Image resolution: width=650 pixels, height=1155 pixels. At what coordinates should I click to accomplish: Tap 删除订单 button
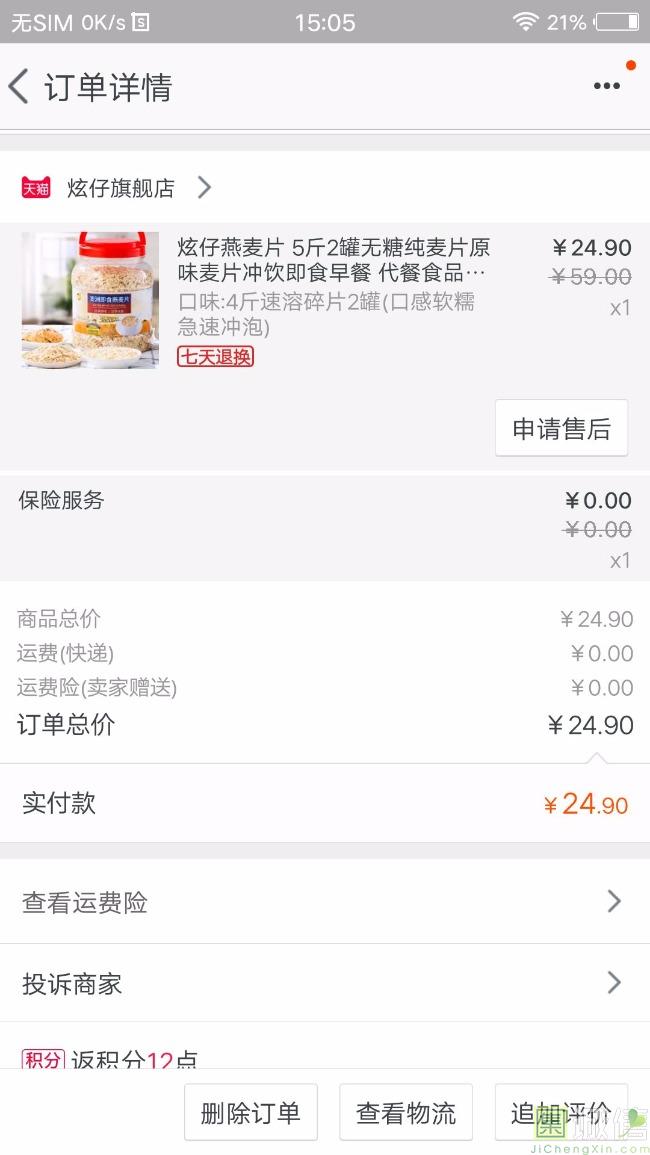pyautogui.click(x=251, y=1112)
